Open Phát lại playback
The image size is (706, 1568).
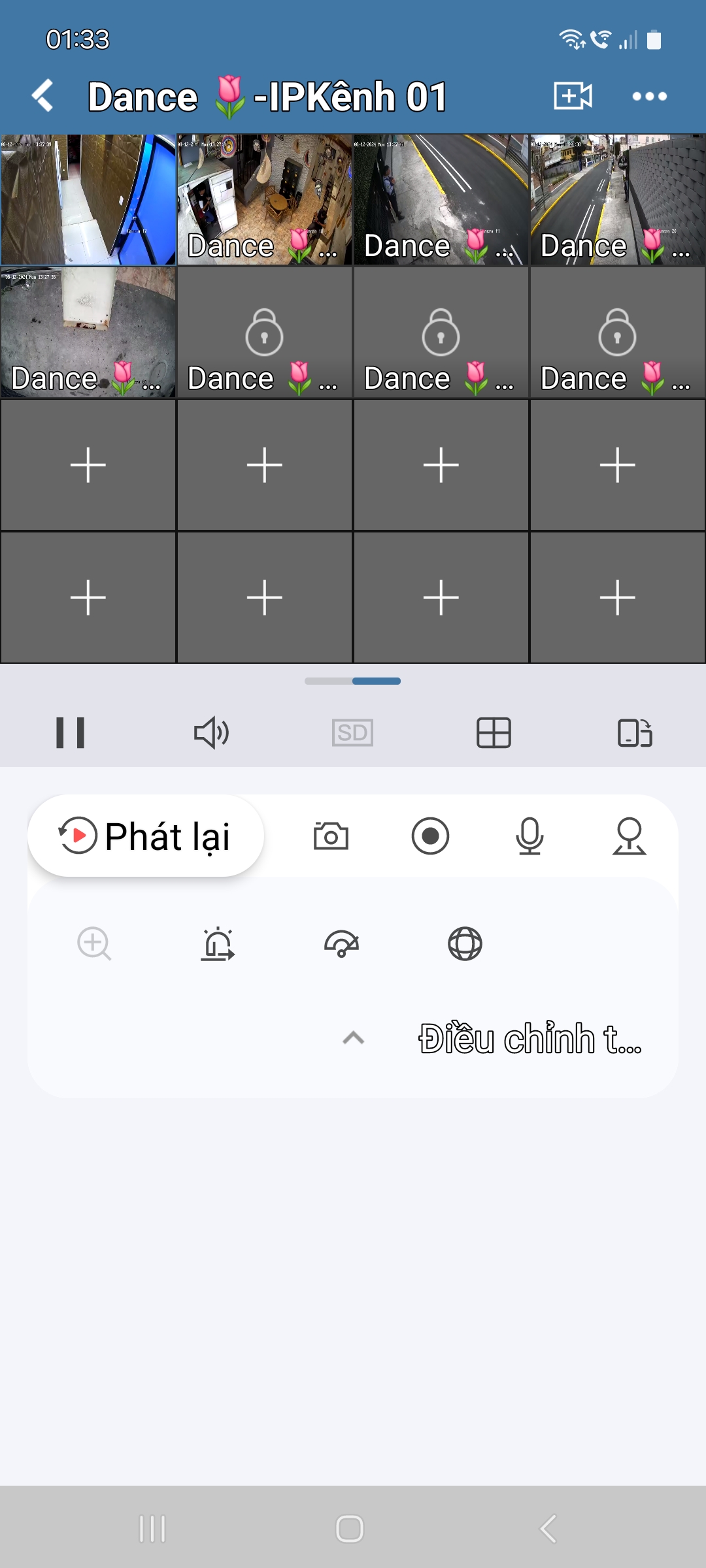point(146,836)
